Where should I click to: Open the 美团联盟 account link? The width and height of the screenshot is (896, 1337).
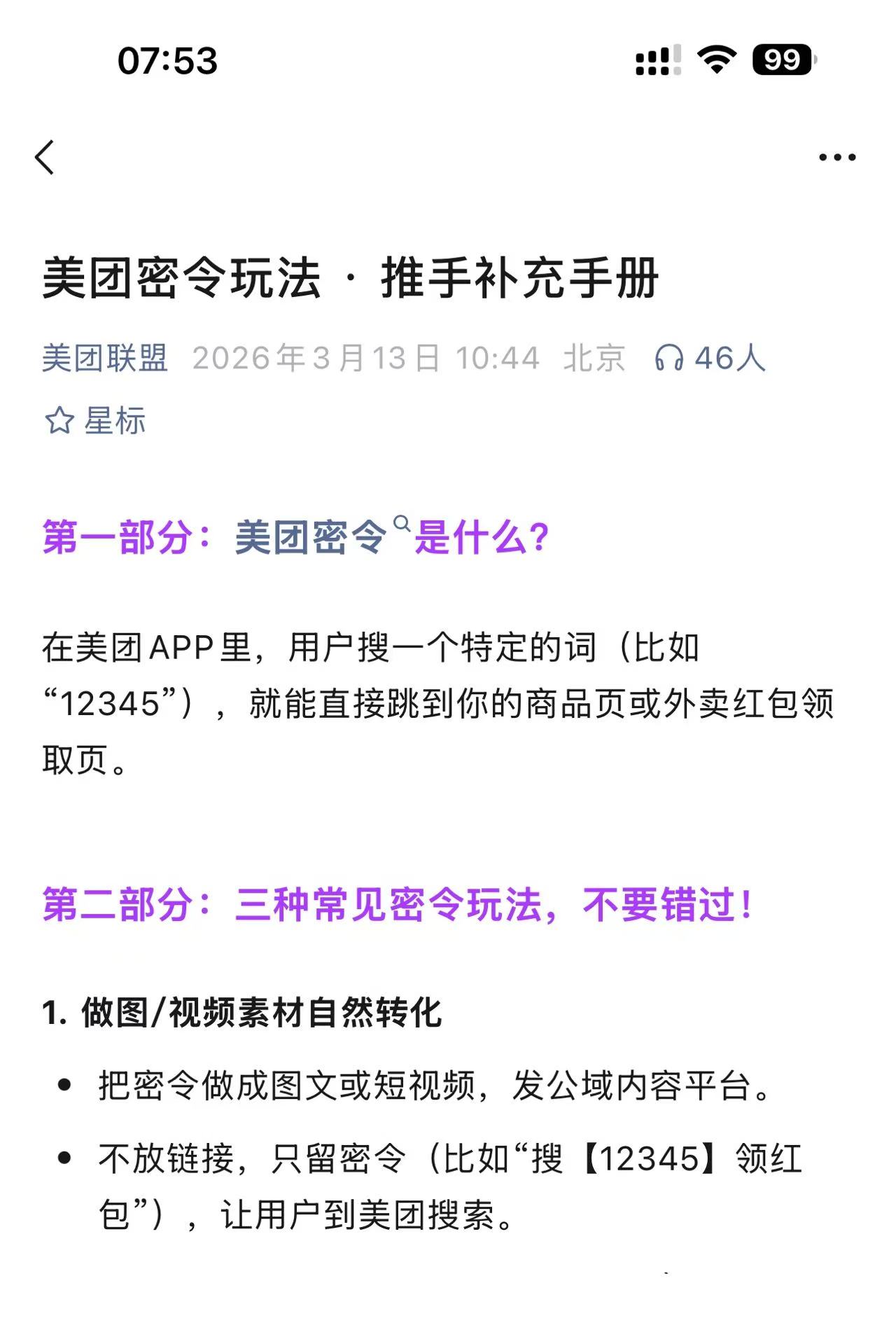(105, 358)
